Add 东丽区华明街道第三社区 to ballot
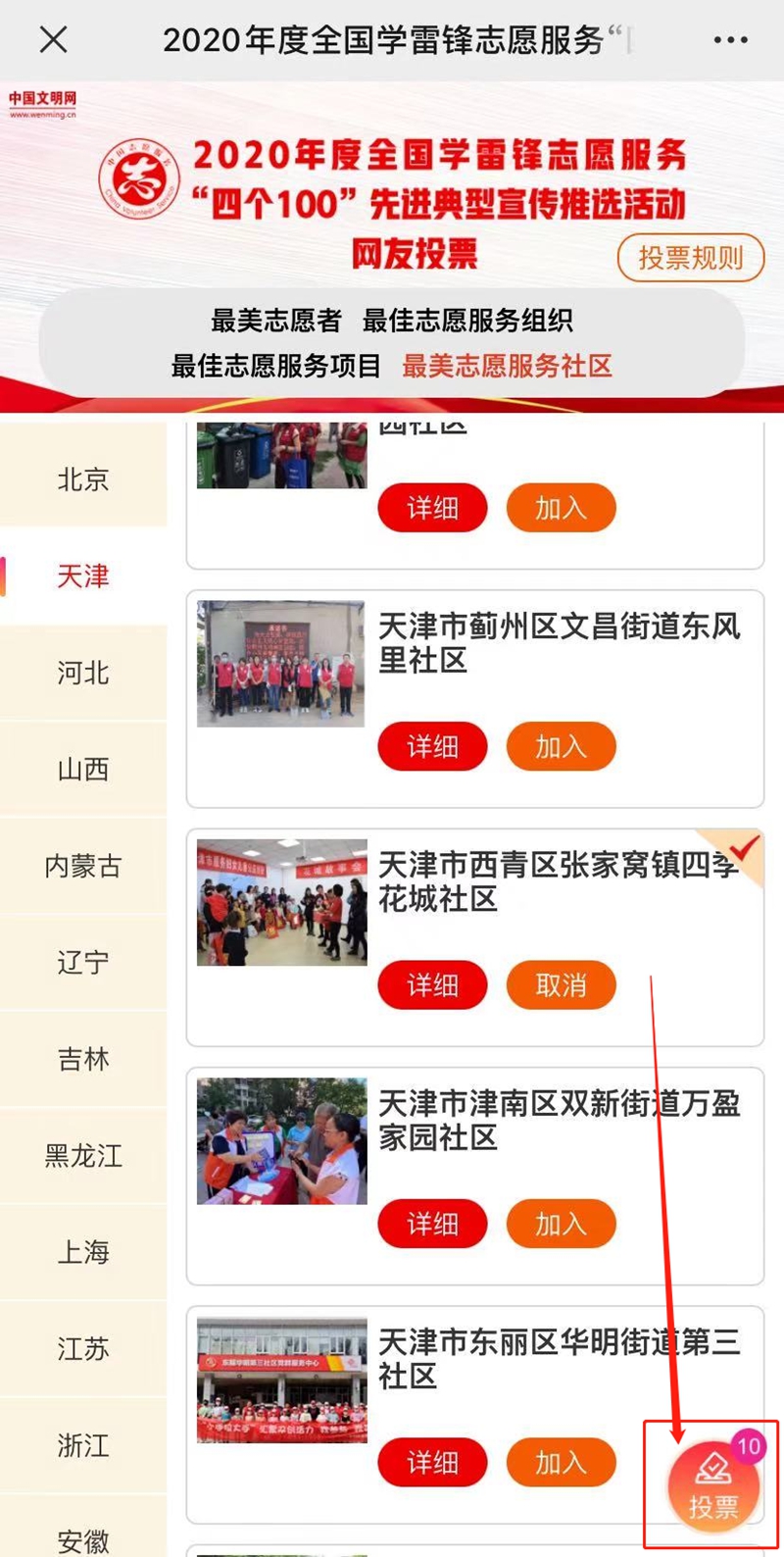 pos(561,1463)
